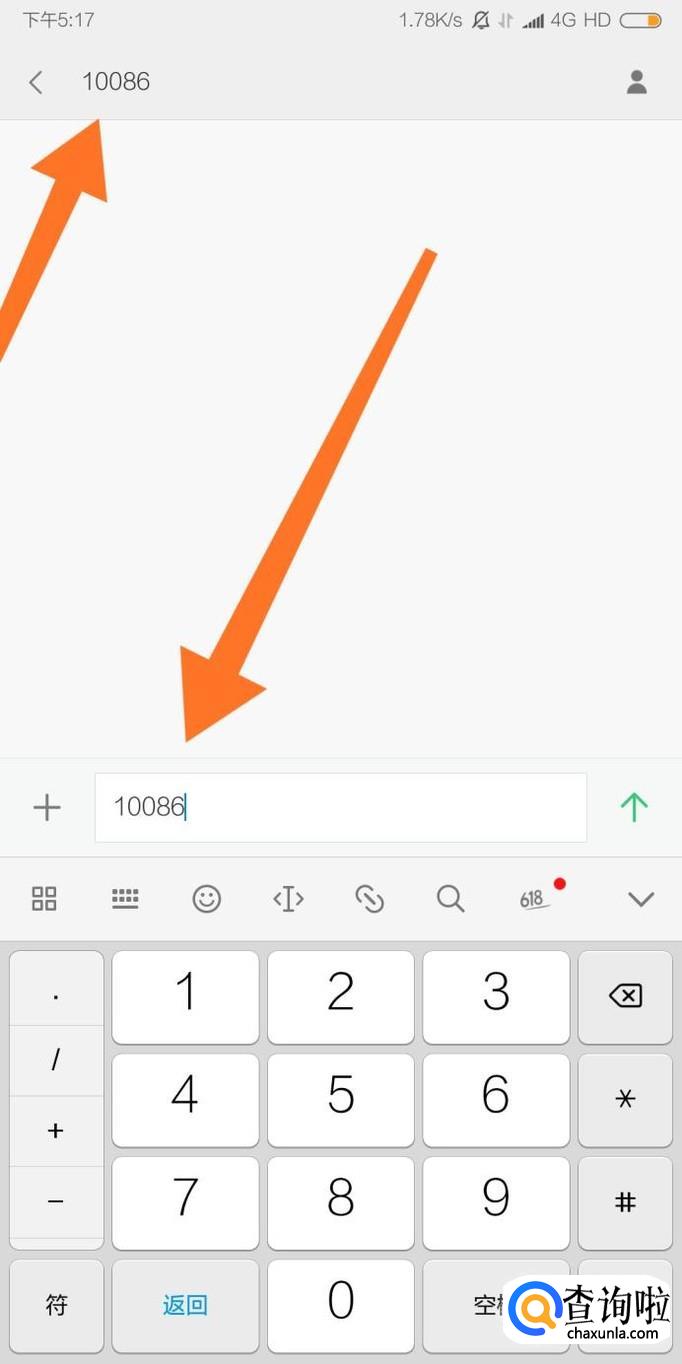Open the keyboard grid menu icon

pyautogui.click(x=44, y=898)
